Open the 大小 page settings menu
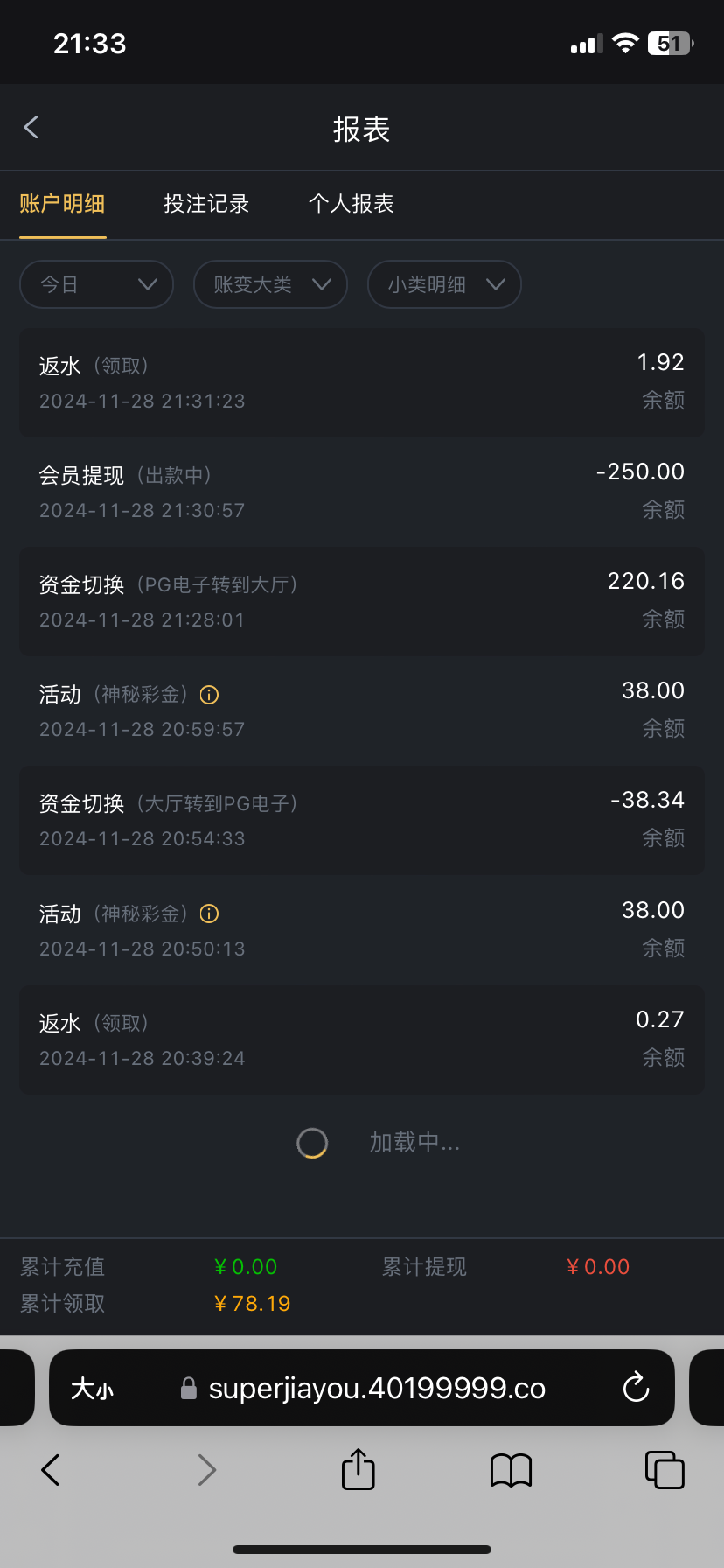The height and width of the screenshot is (1568, 724). 93,1389
